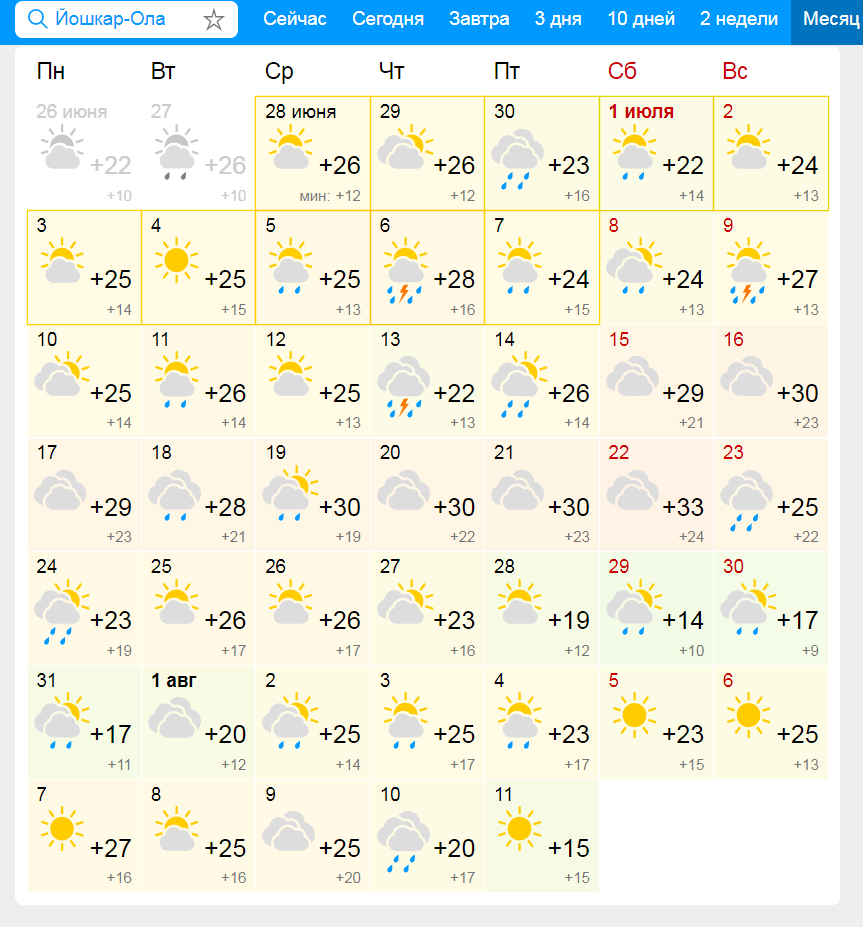This screenshot has width=863, height=927.
Task: Add Йошкар-Ола to favorites with the star
Action: click(x=213, y=20)
